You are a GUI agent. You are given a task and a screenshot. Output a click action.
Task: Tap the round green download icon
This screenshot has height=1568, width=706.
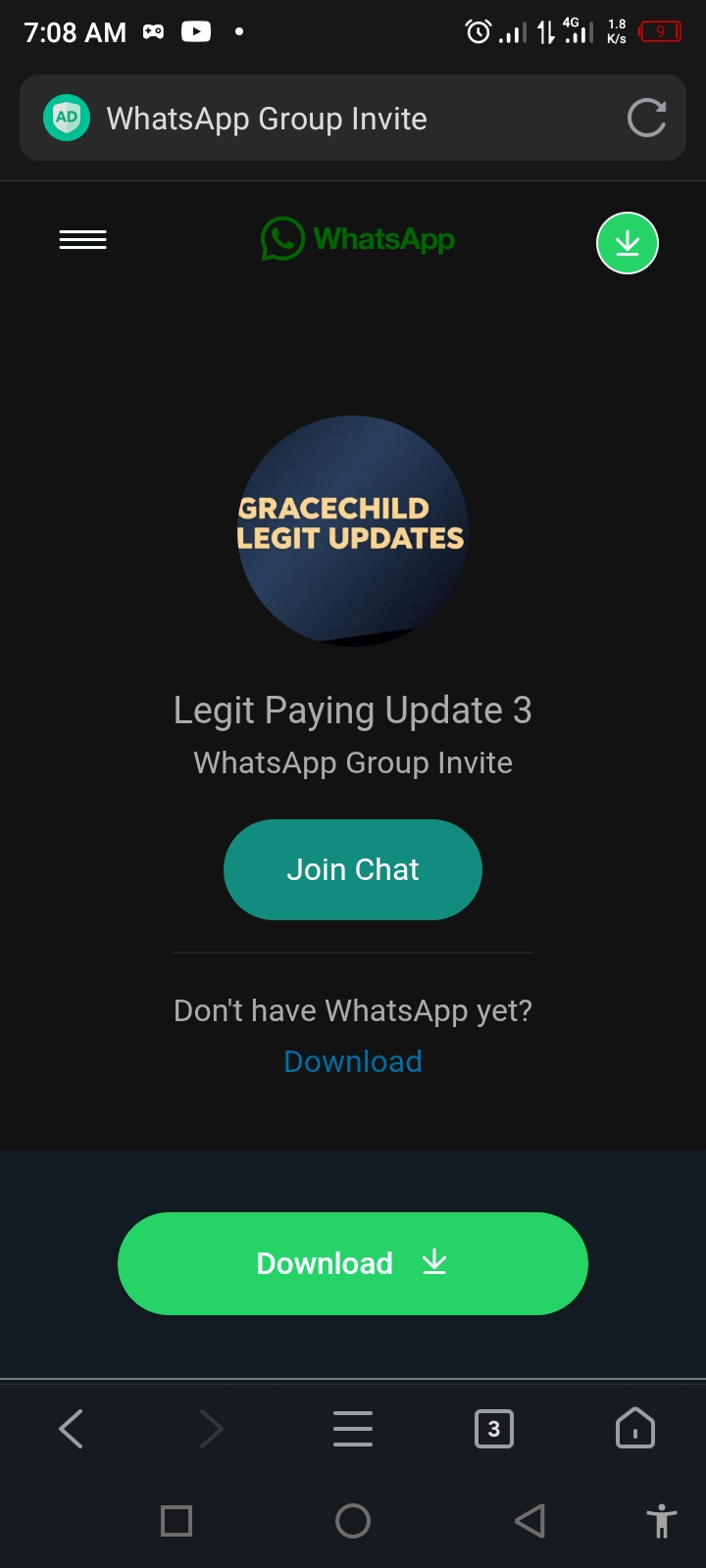tap(628, 243)
